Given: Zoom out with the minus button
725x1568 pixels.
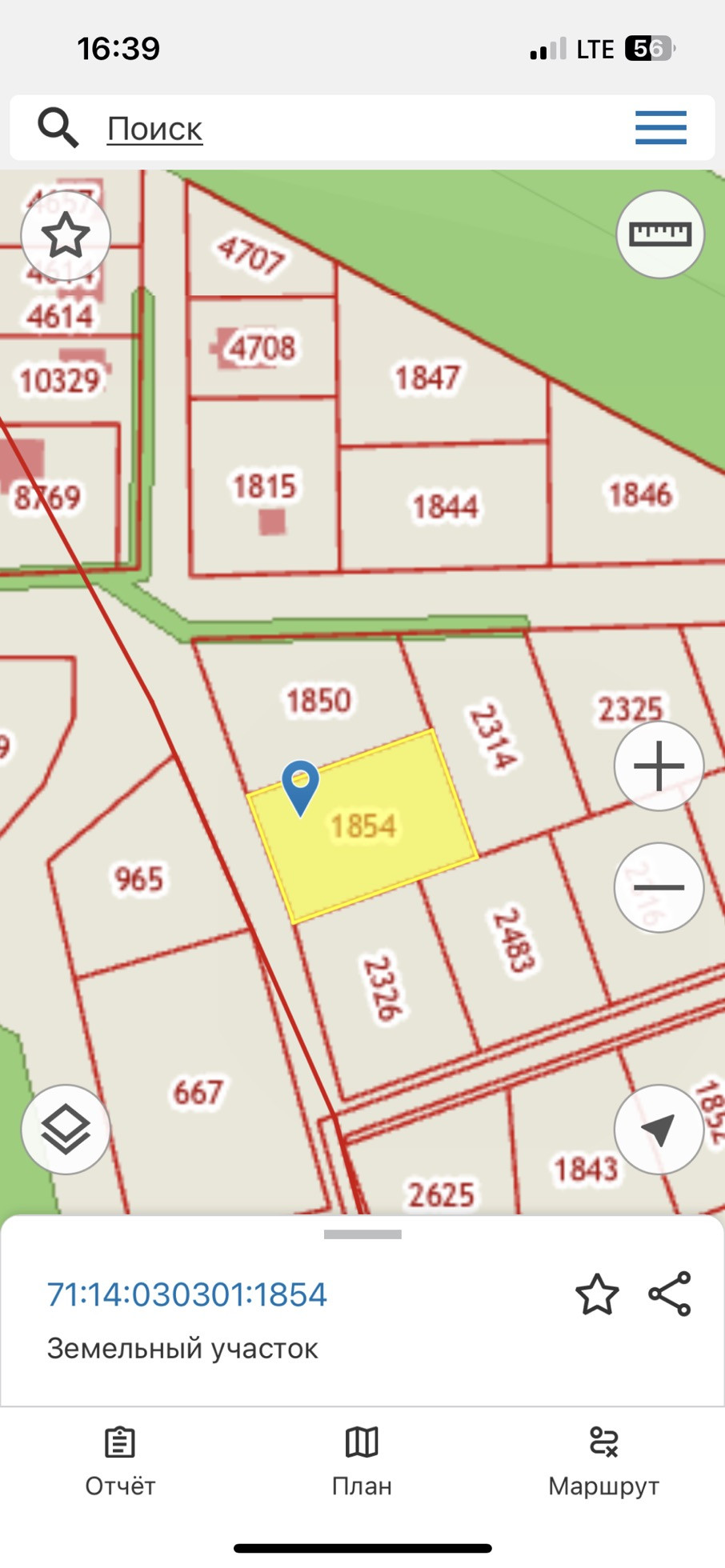Looking at the screenshot, I should [659, 887].
